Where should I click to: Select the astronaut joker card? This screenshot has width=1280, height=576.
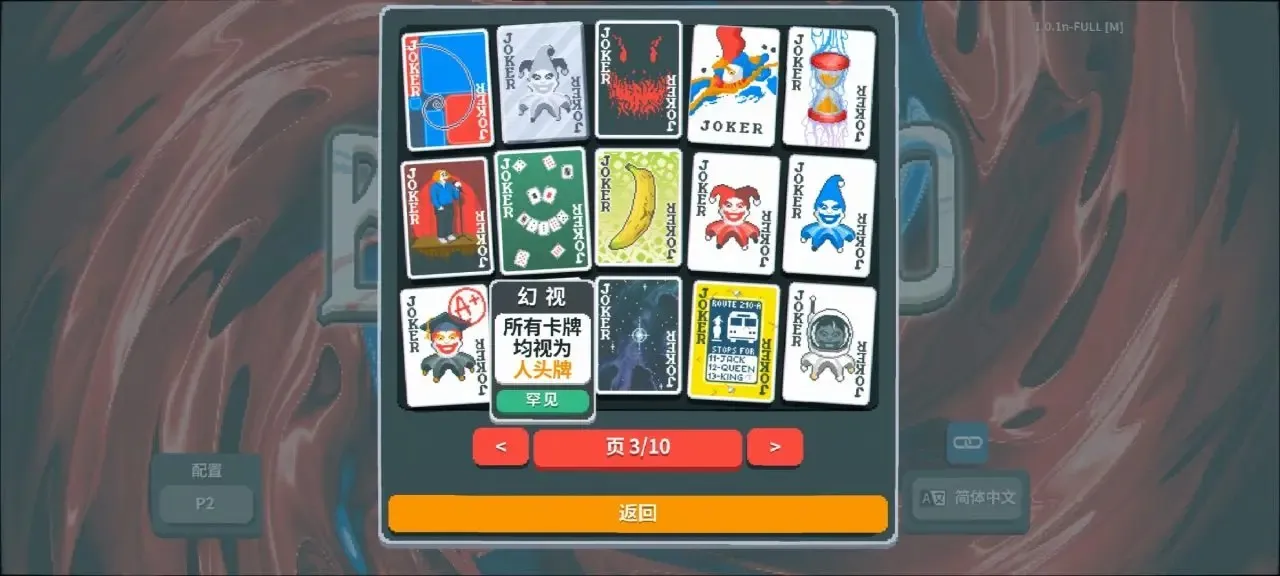pos(828,343)
